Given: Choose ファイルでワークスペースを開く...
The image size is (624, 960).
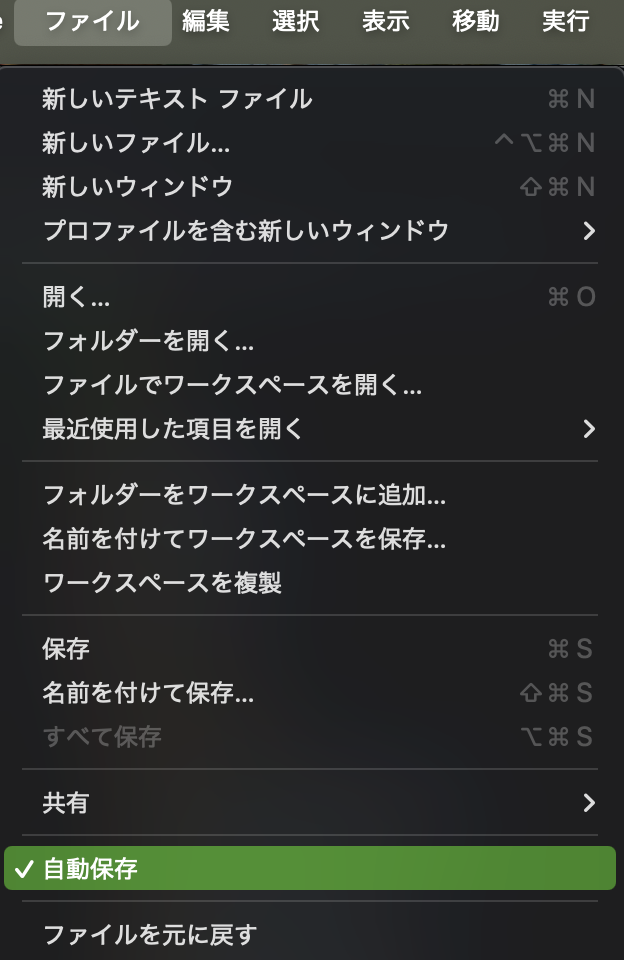Looking at the screenshot, I should 232,385.
